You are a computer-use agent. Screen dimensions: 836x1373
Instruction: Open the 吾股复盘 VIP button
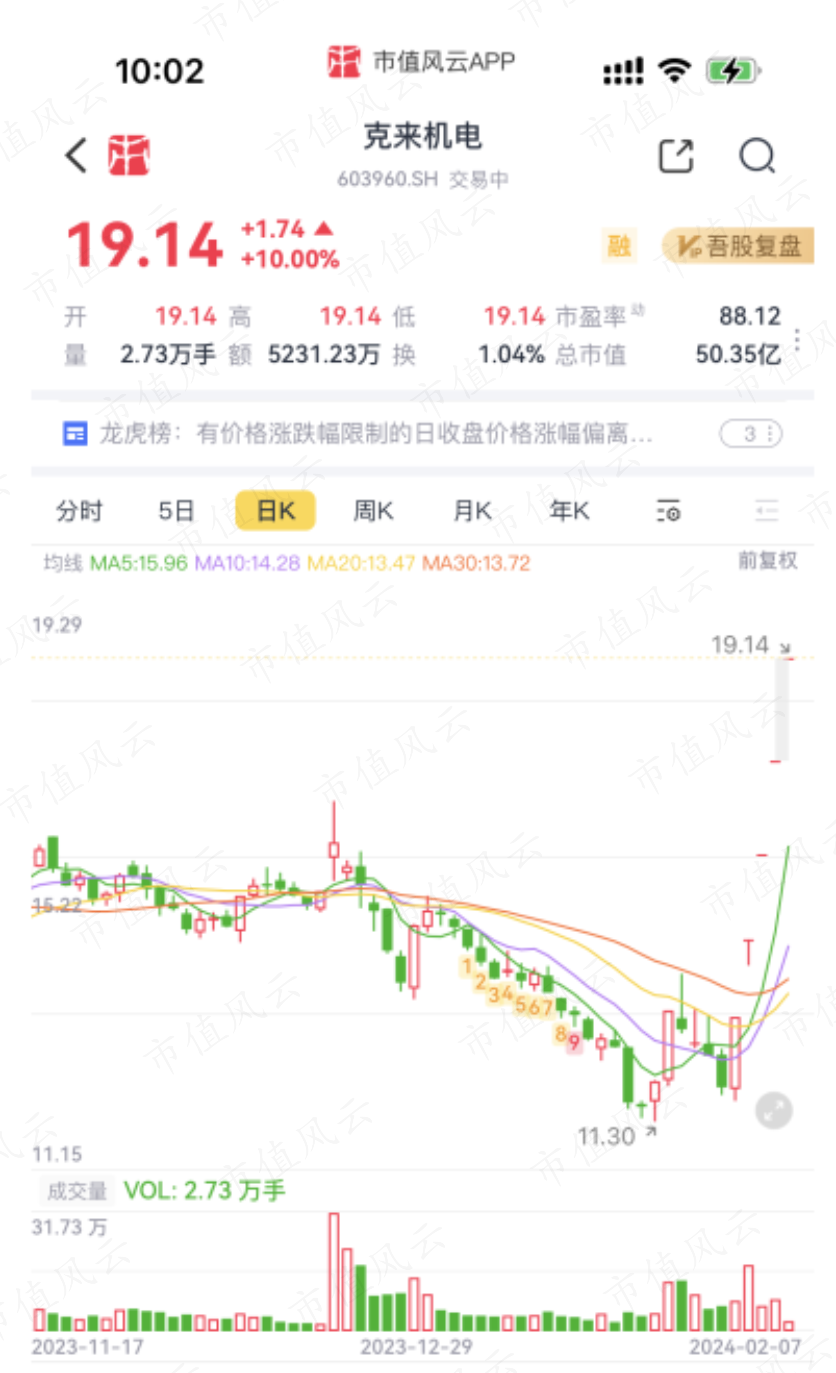click(x=738, y=246)
